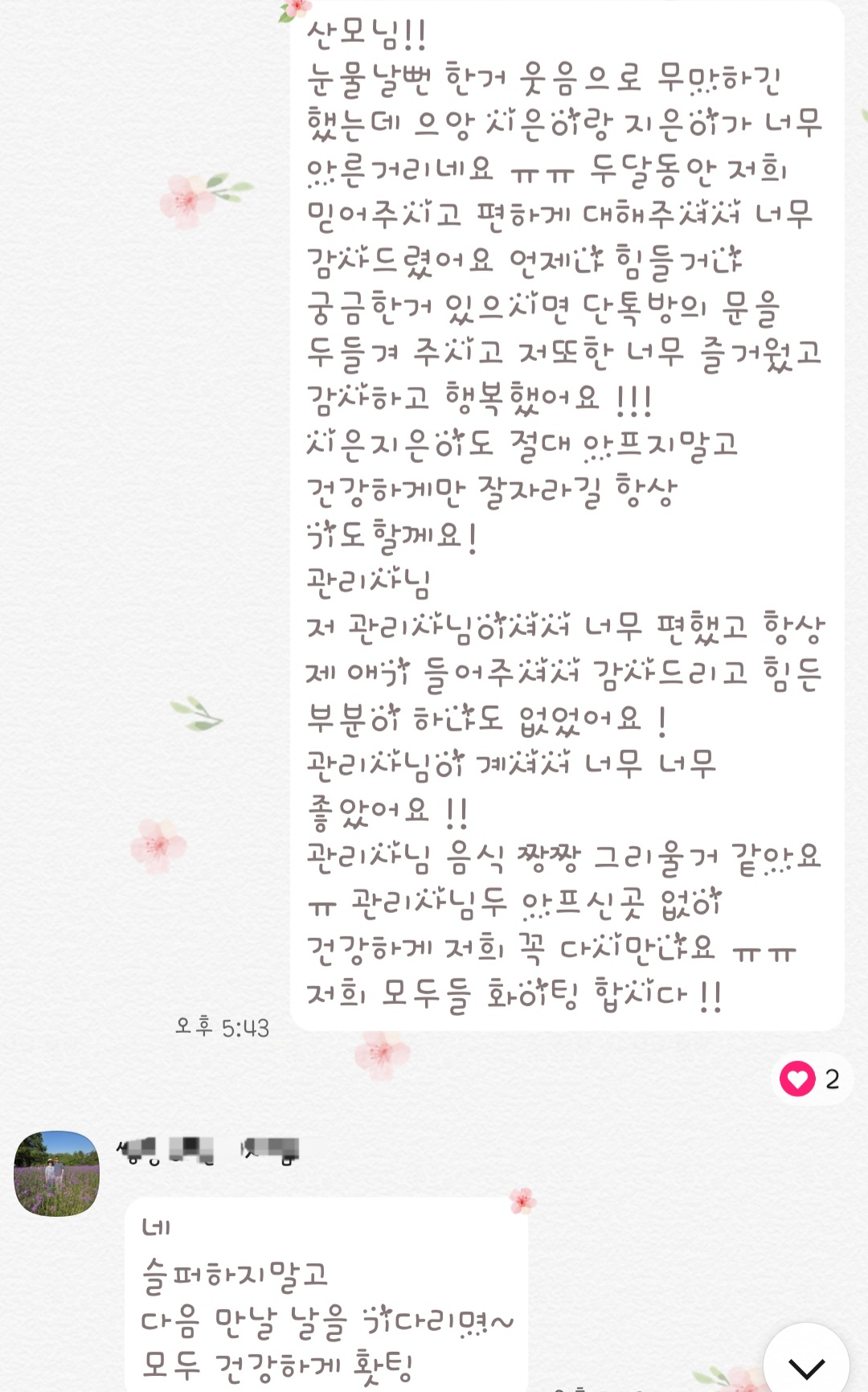Jump to the latest message with down arrow
The height and width of the screenshot is (1392, 868).
tap(806, 1365)
